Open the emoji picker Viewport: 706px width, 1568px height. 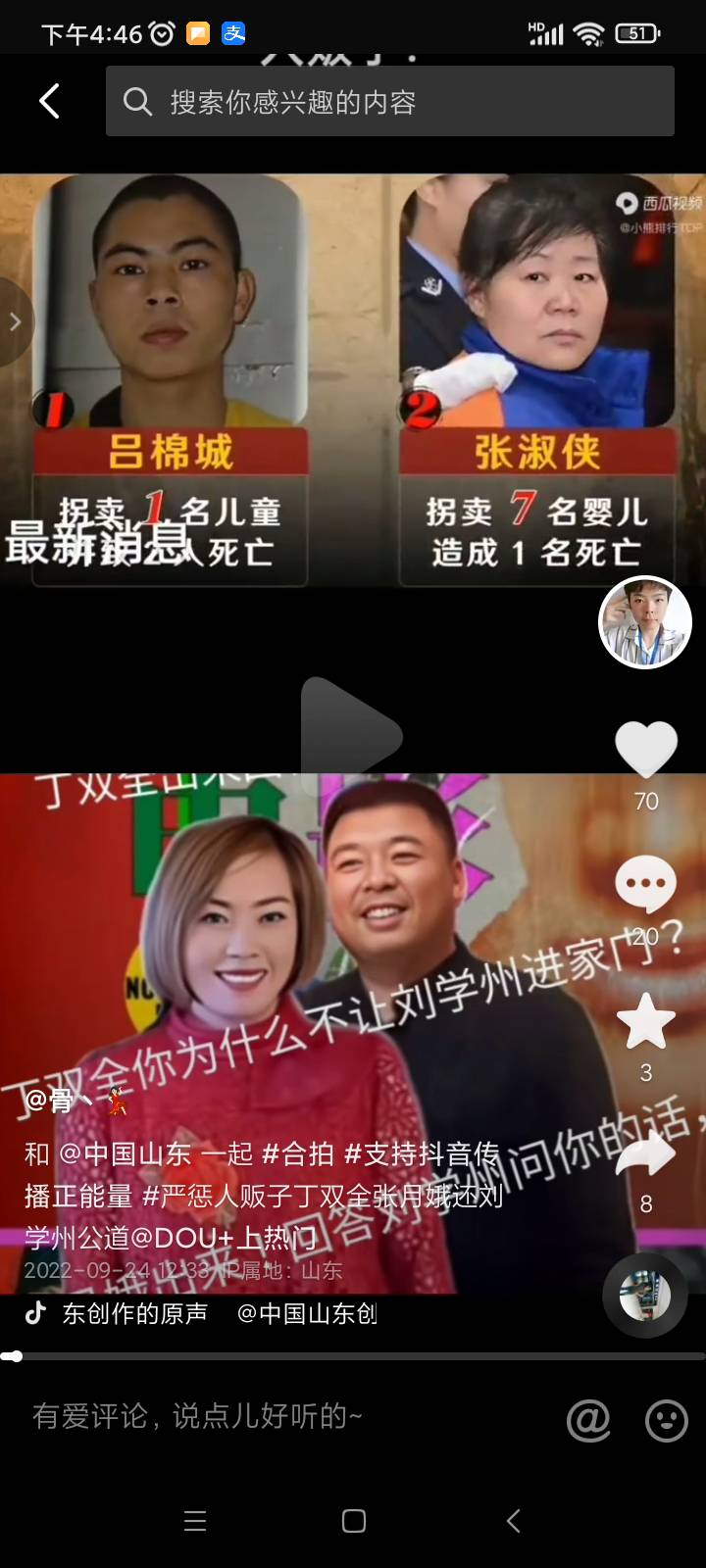(x=667, y=1419)
